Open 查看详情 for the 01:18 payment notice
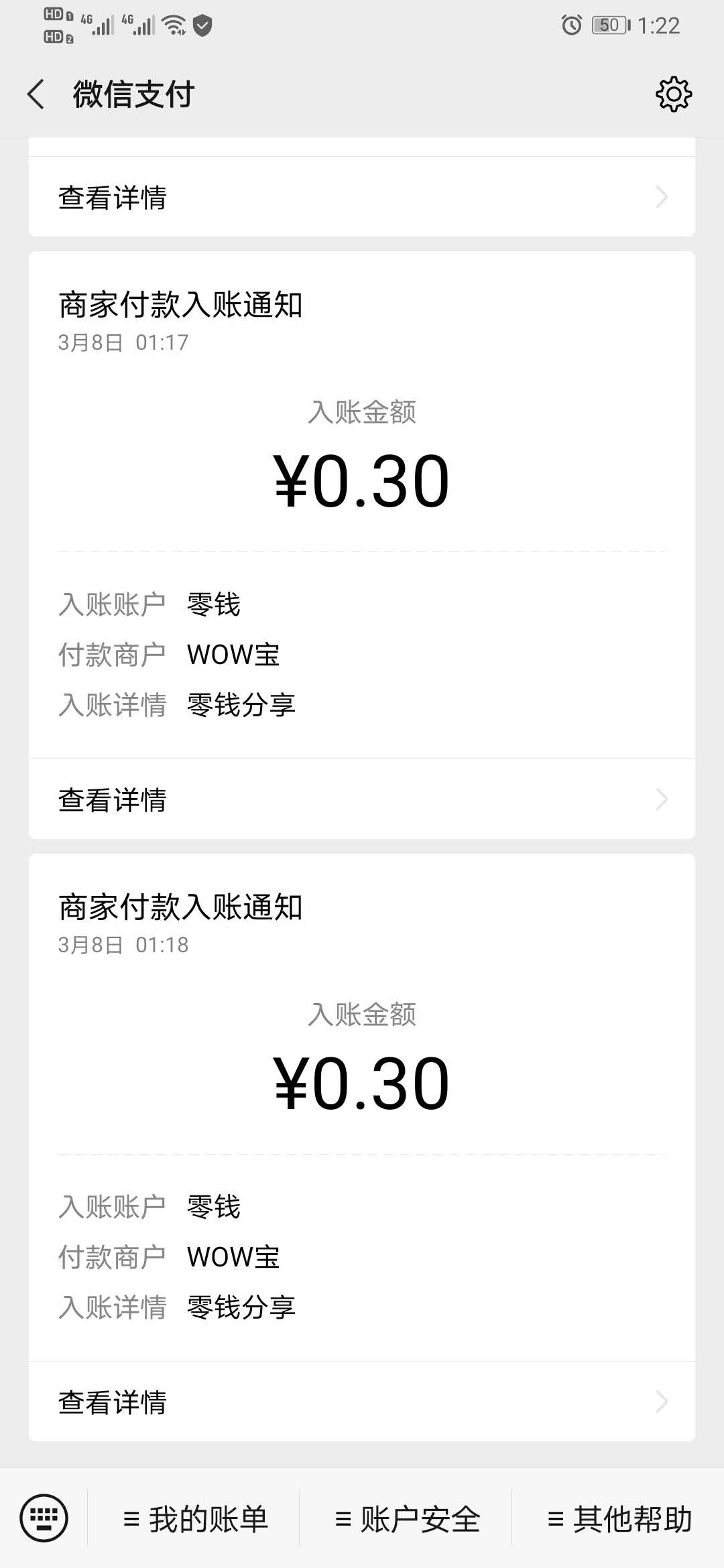 point(362,1402)
